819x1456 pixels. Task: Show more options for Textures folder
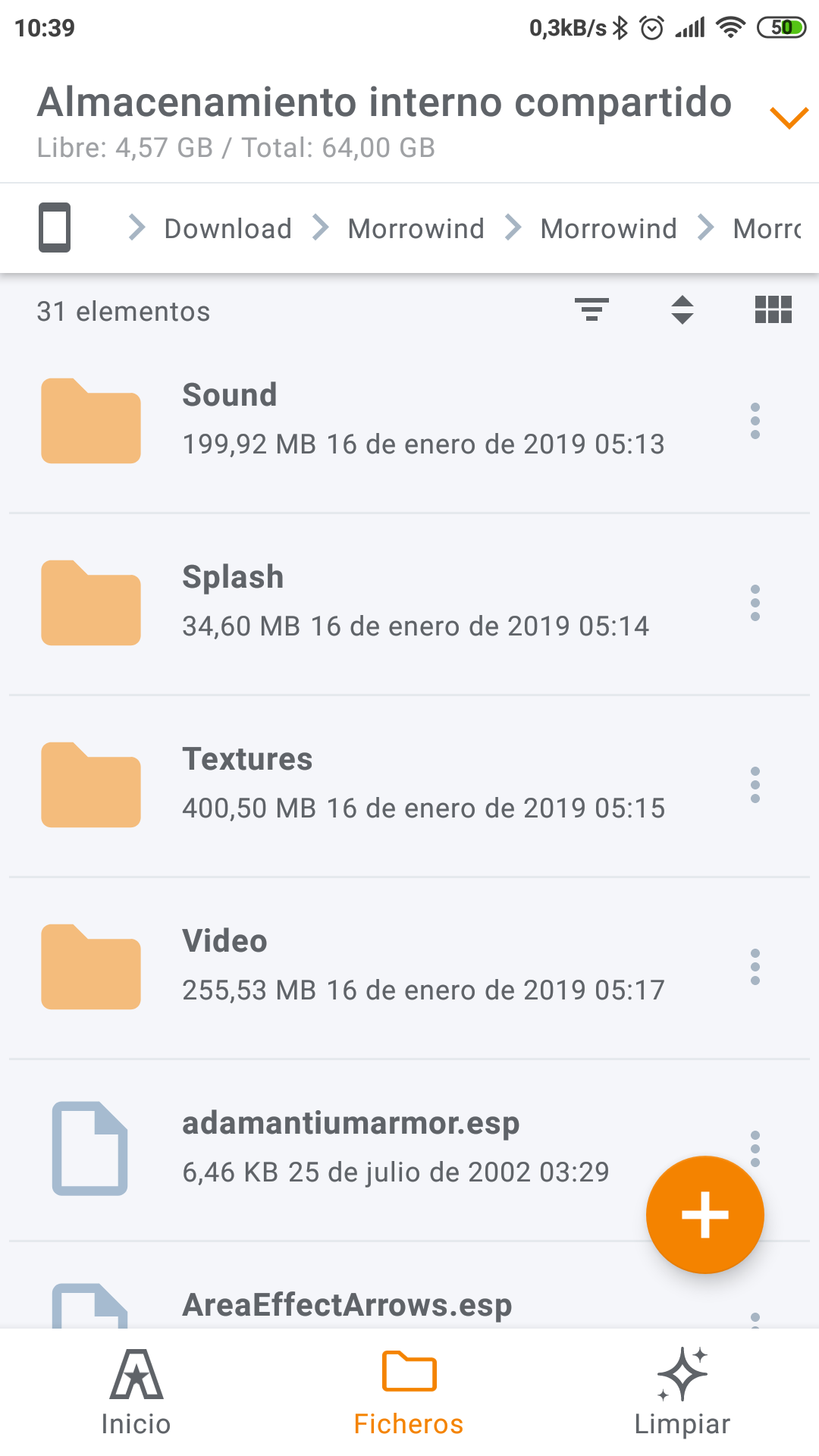pyautogui.click(x=755, y=785)
